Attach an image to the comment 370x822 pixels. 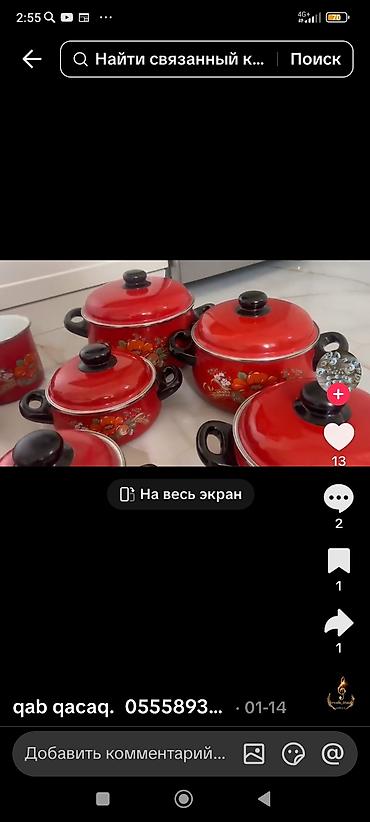click(x=254, y=754)
